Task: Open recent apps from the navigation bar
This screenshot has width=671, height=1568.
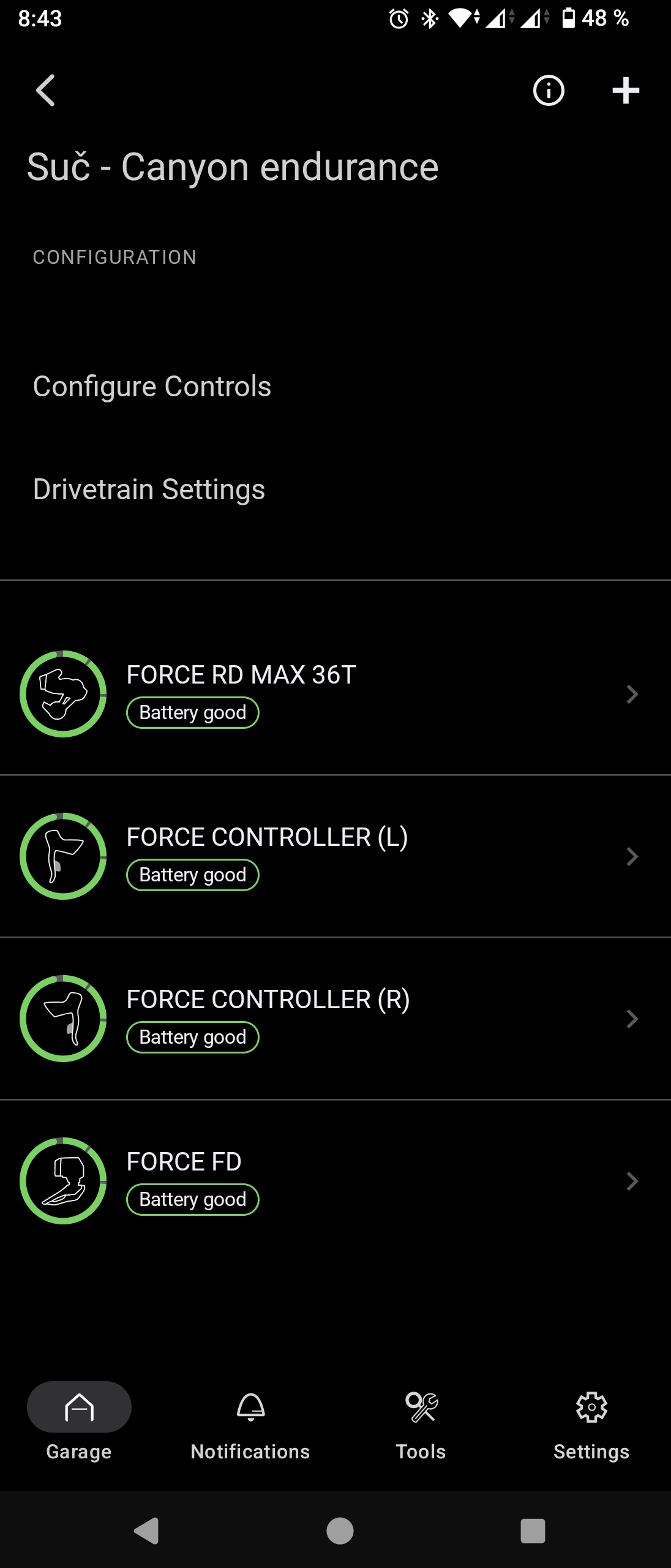Action: [533, 1531]
